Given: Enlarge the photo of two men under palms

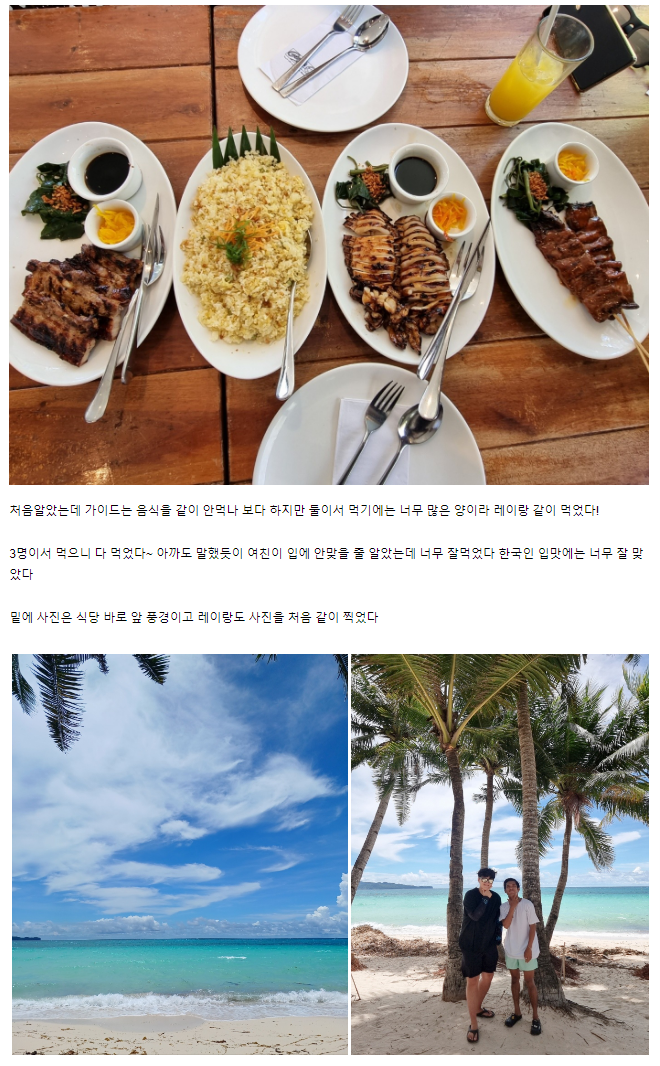Looking at the screenshot, I should [x=499, y=853].
